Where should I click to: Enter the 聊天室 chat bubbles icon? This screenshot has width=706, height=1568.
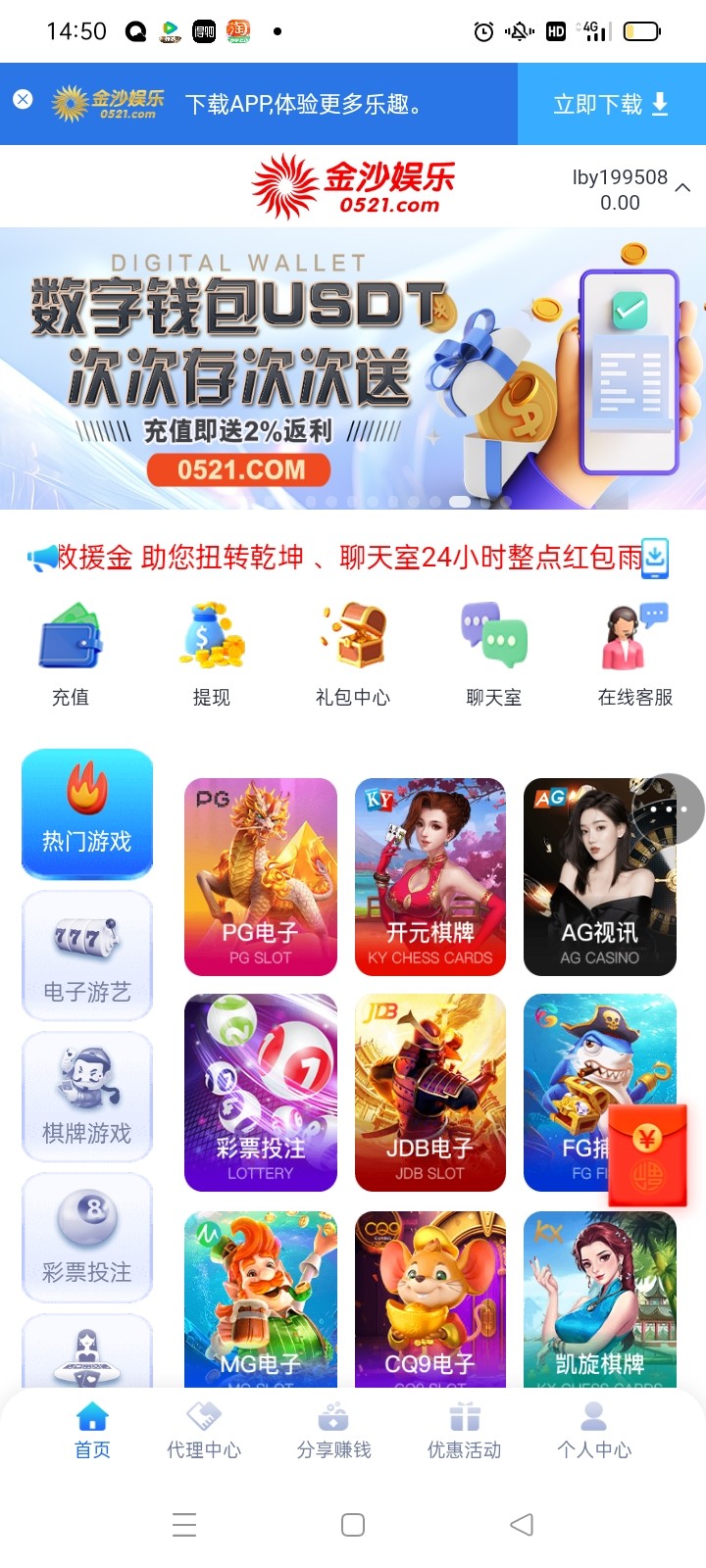(493, 637)
